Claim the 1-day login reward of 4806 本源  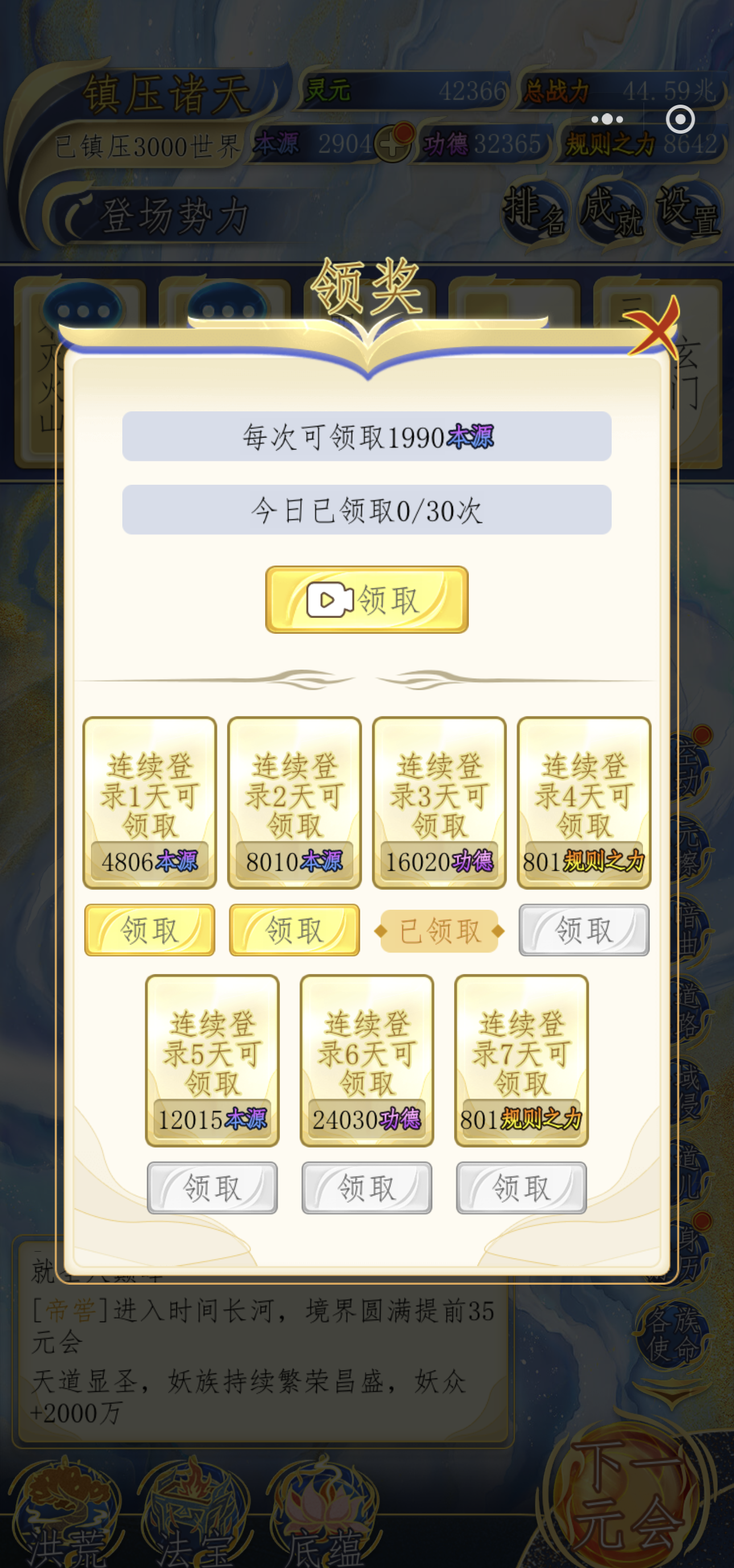[x=150, y=930]
